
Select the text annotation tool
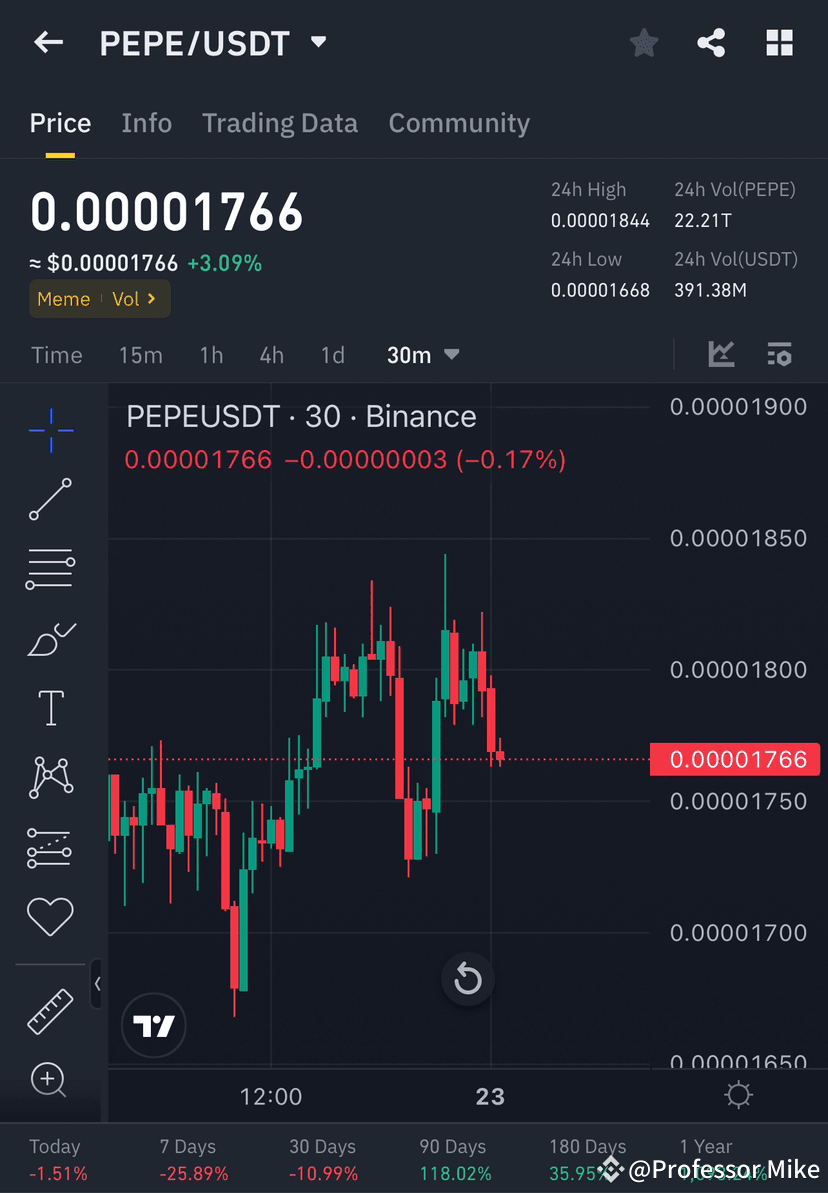[x=50, y=707]
